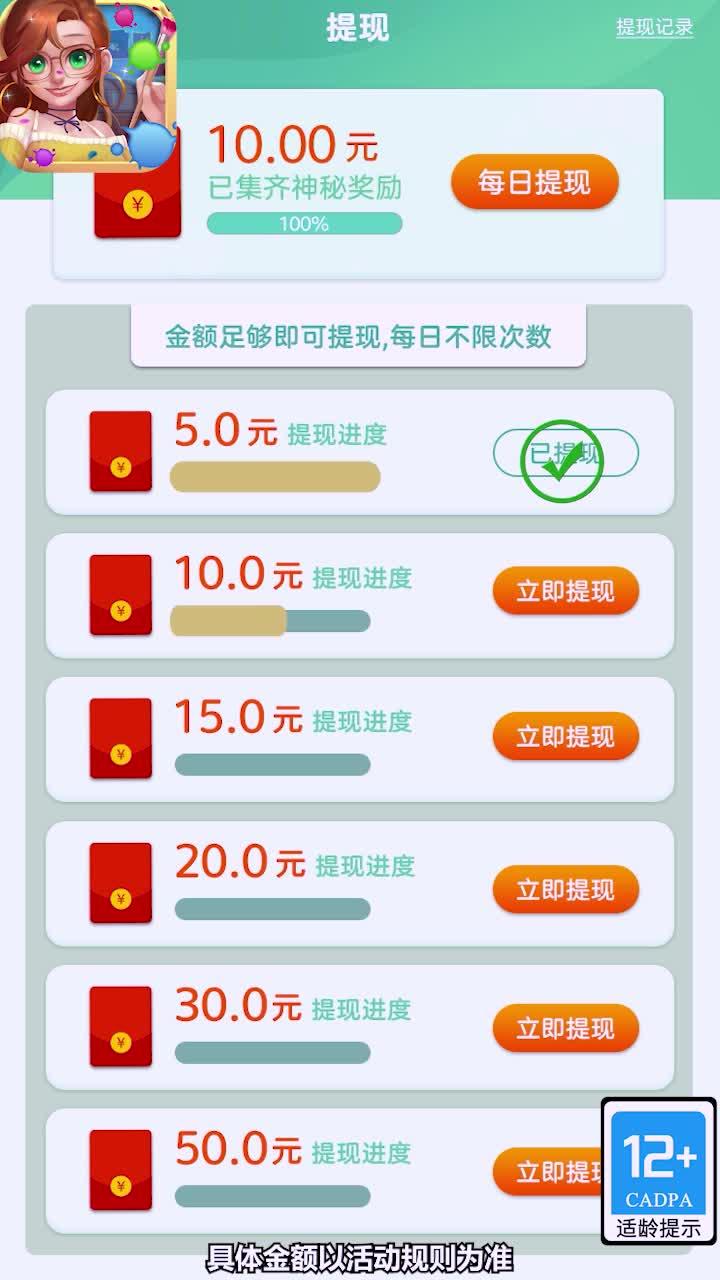Select the red envelope icon on 5.0 元 row
The width and height of the screenshot is (720, 1280).
[x=120, y=452]
